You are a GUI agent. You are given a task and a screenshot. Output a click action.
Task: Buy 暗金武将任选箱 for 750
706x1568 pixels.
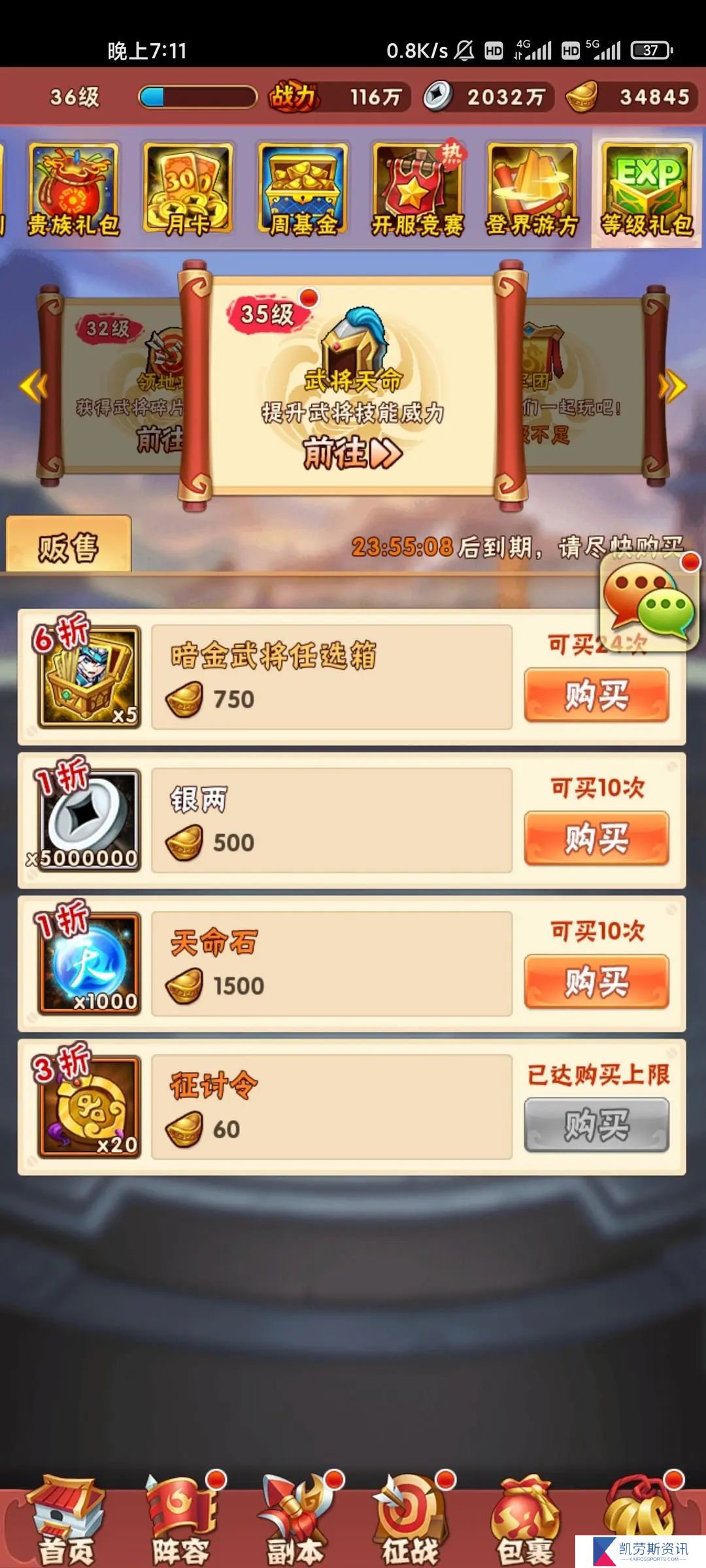tap(596, 695)
